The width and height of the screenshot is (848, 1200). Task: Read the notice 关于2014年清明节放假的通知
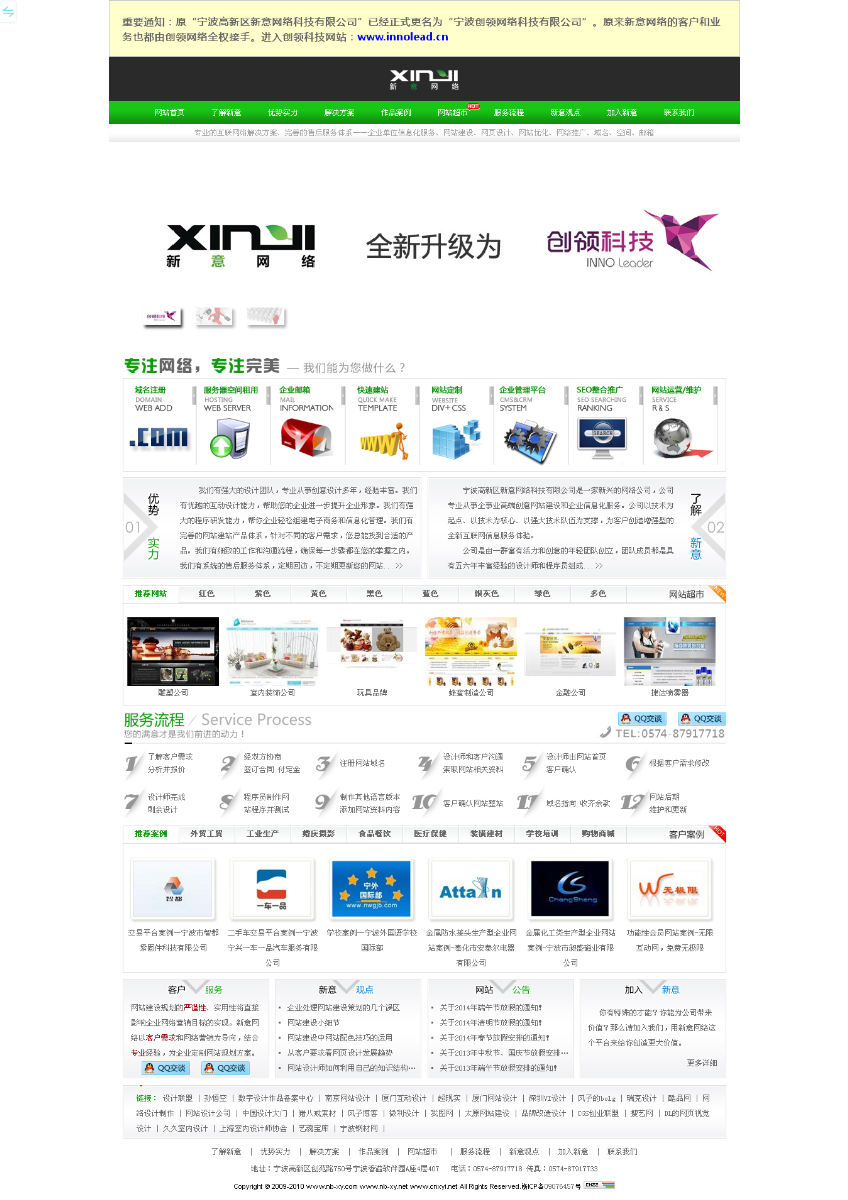pos(491,1023)
